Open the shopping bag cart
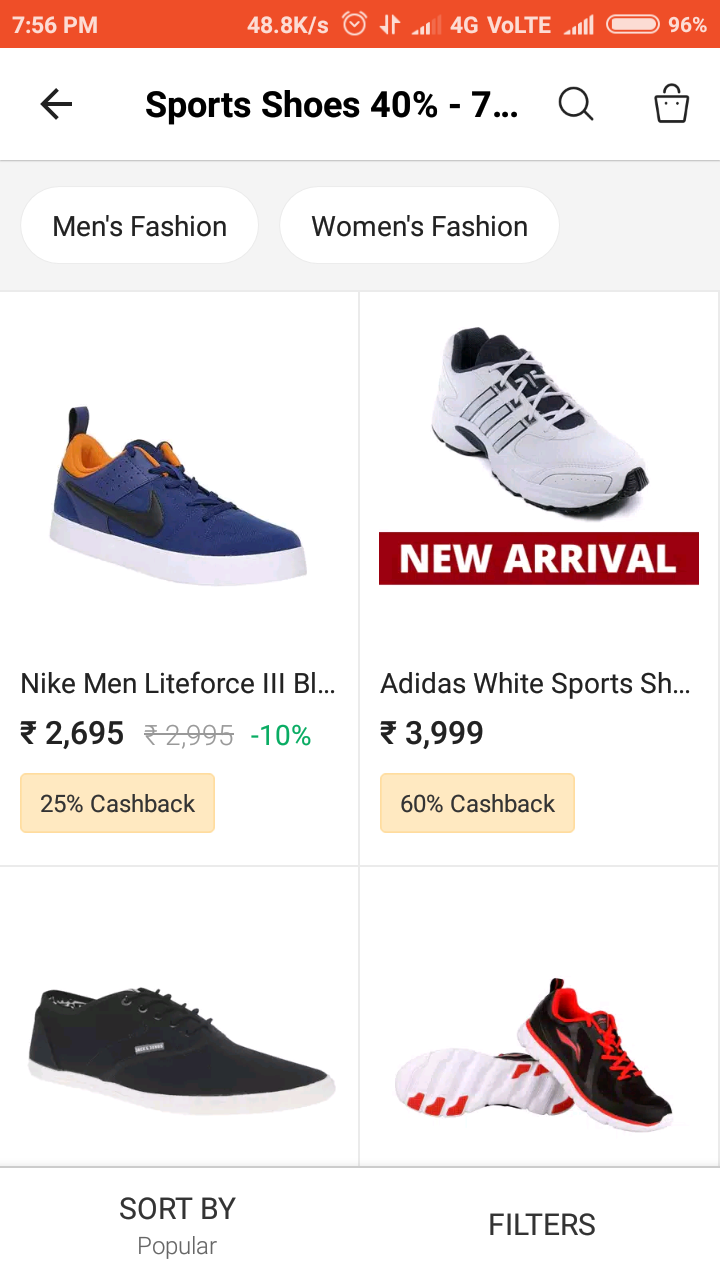The width and height of the screenshot is (720, 1280). (671, 104)
